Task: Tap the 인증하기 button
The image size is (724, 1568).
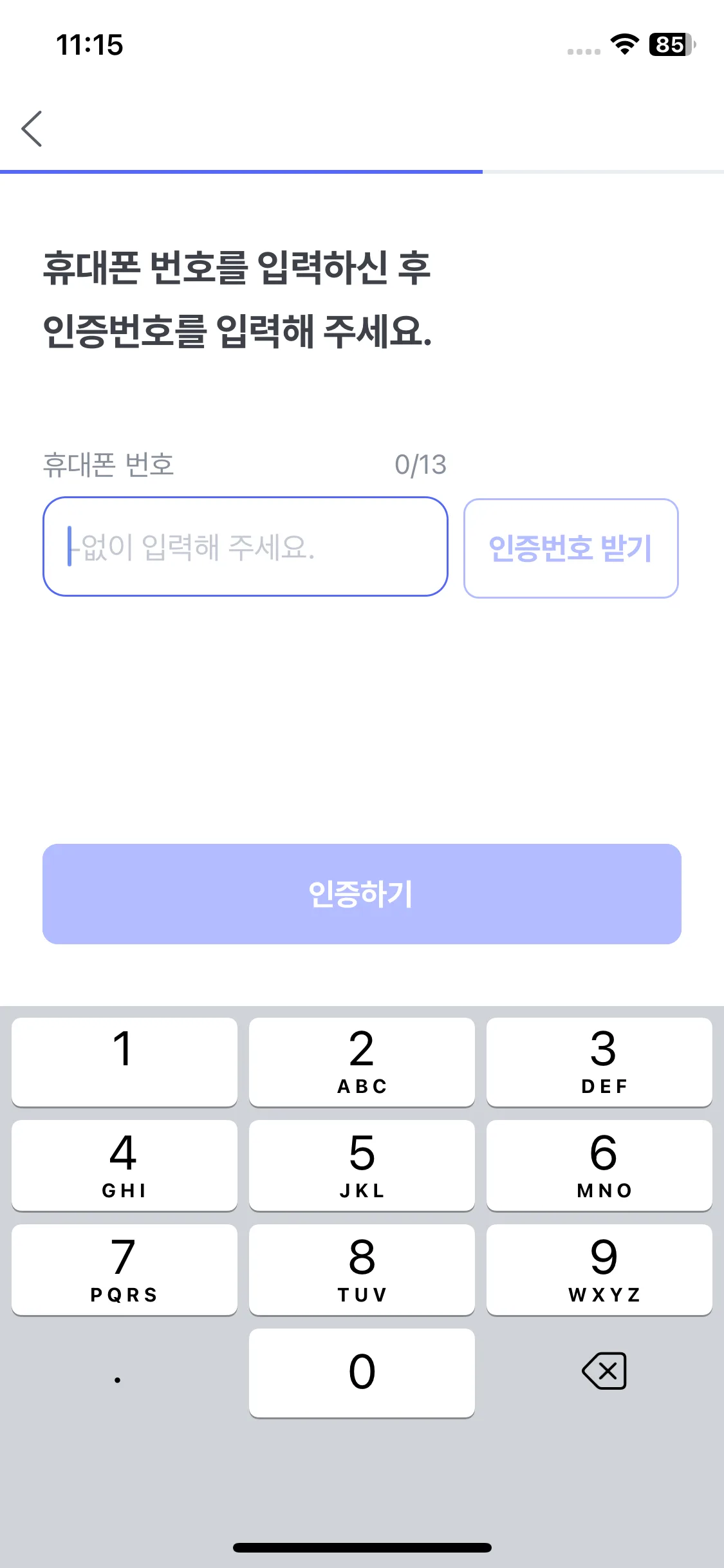Action: coord(362,894)
